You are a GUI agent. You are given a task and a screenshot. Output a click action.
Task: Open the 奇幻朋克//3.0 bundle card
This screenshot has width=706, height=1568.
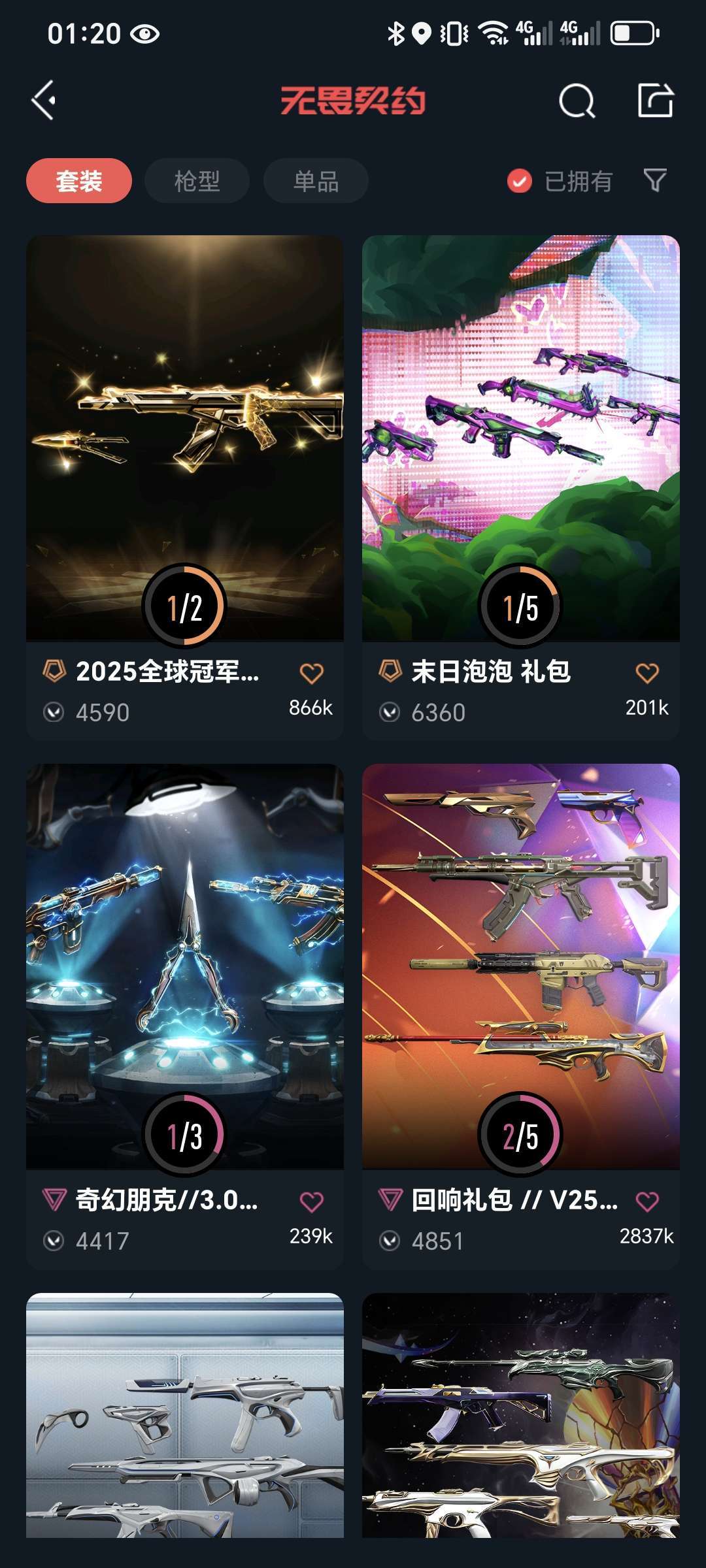[185, 967]
